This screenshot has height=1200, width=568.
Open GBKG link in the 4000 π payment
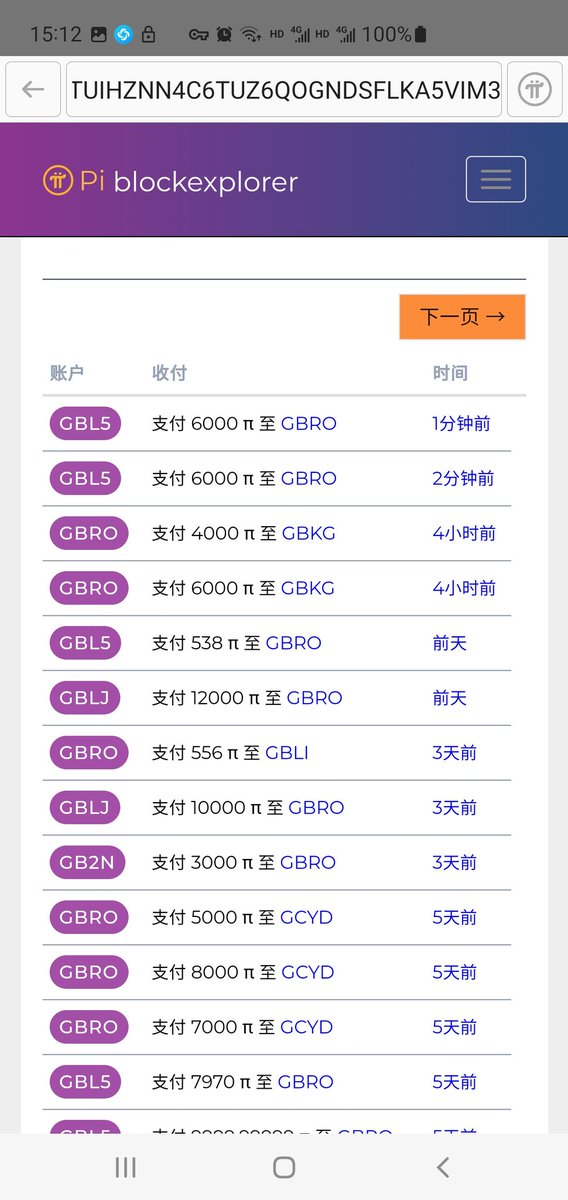pyautogui.click(x=309, y=533)
